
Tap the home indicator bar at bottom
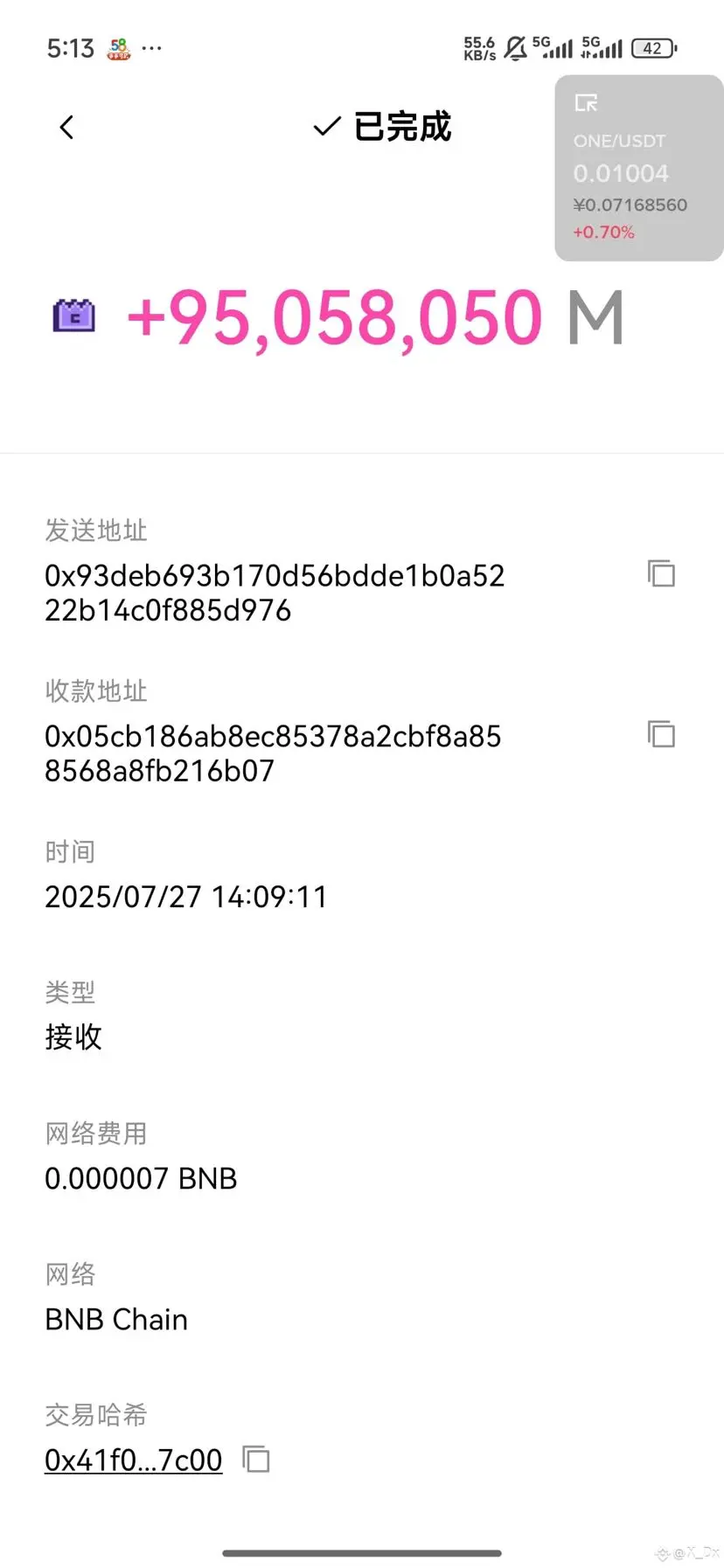point(362,1552)
